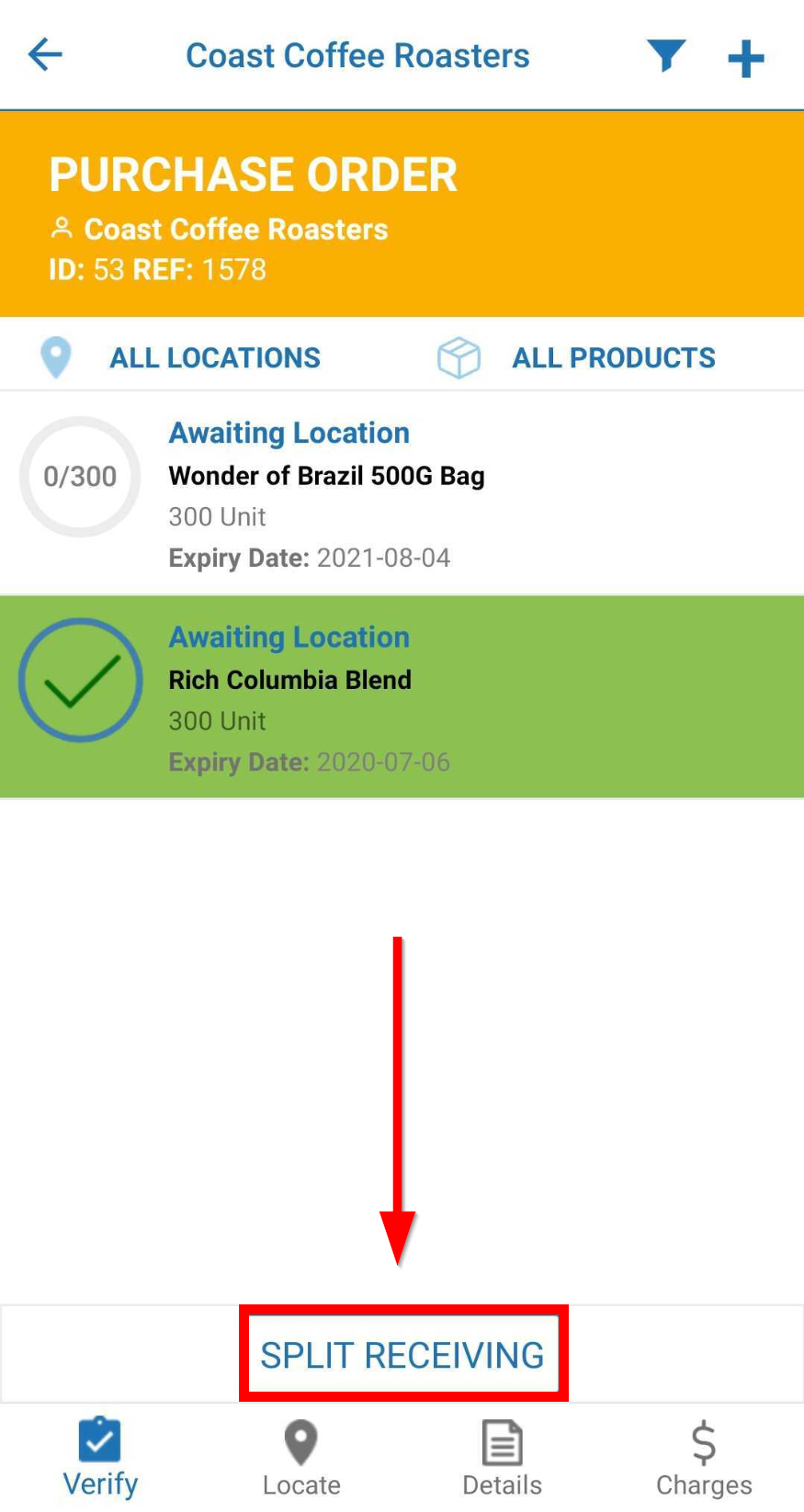
Task: Open Charges using the dollar sign icon
Action: [703, 1447]
